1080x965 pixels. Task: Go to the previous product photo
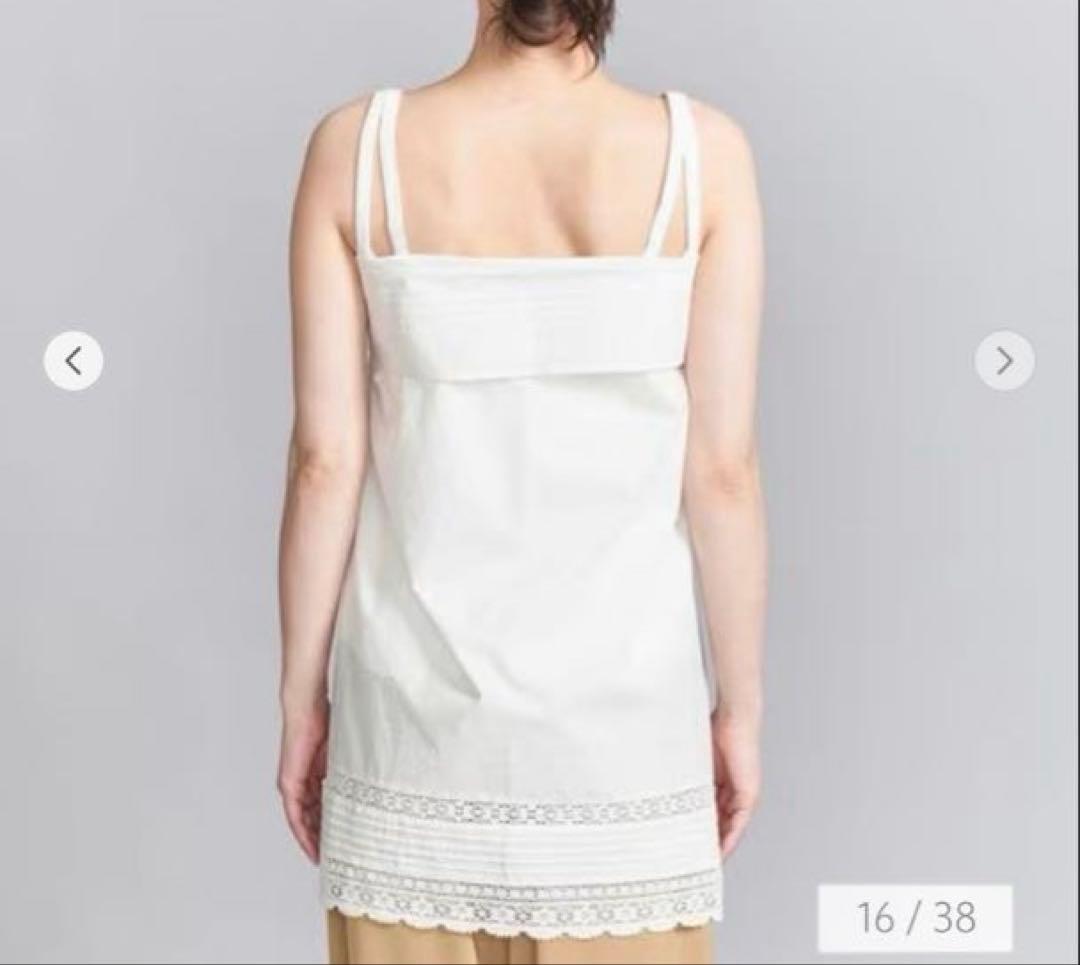[x=73, y=361]
